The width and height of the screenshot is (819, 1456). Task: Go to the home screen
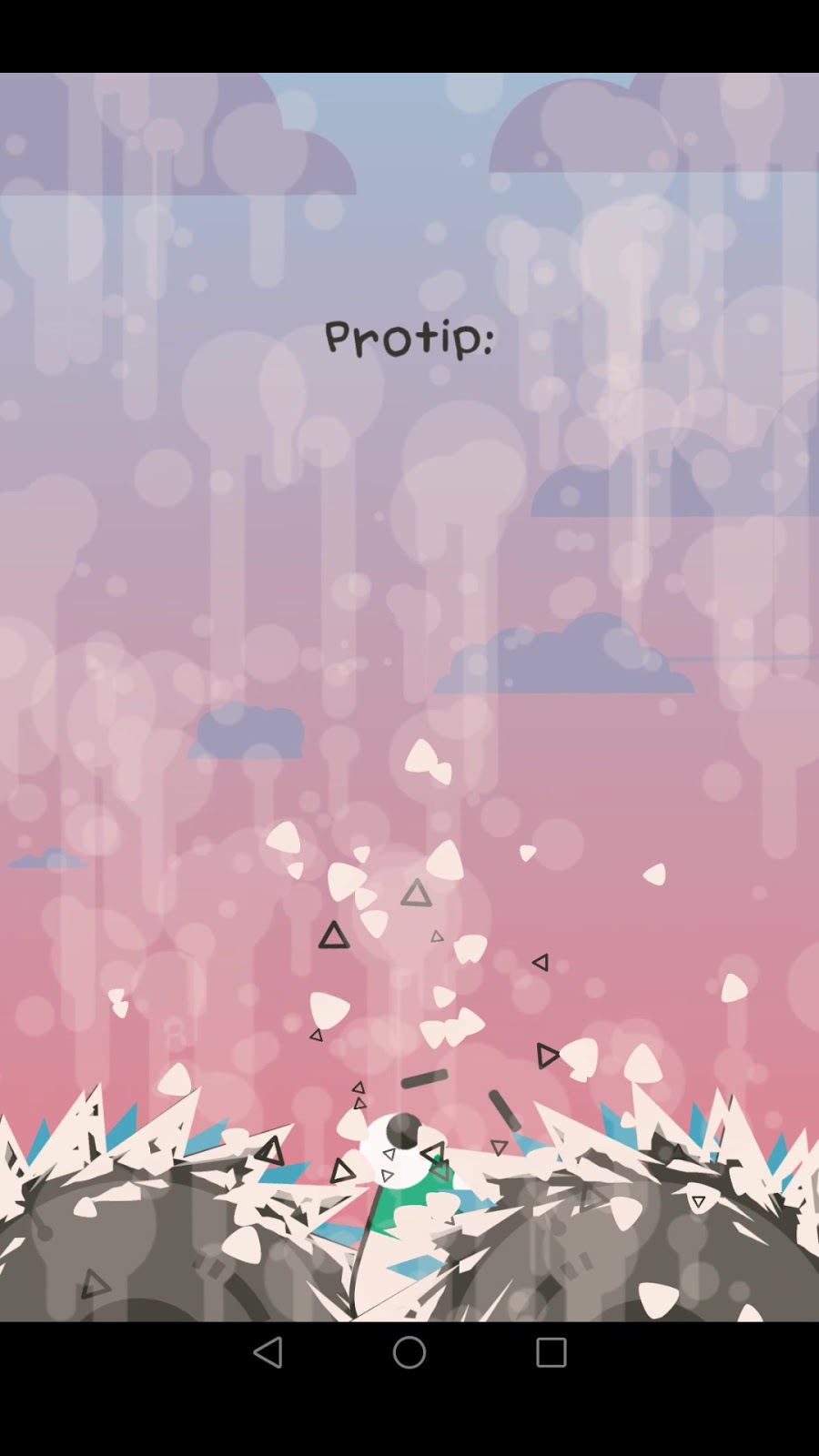point(409,1352)
